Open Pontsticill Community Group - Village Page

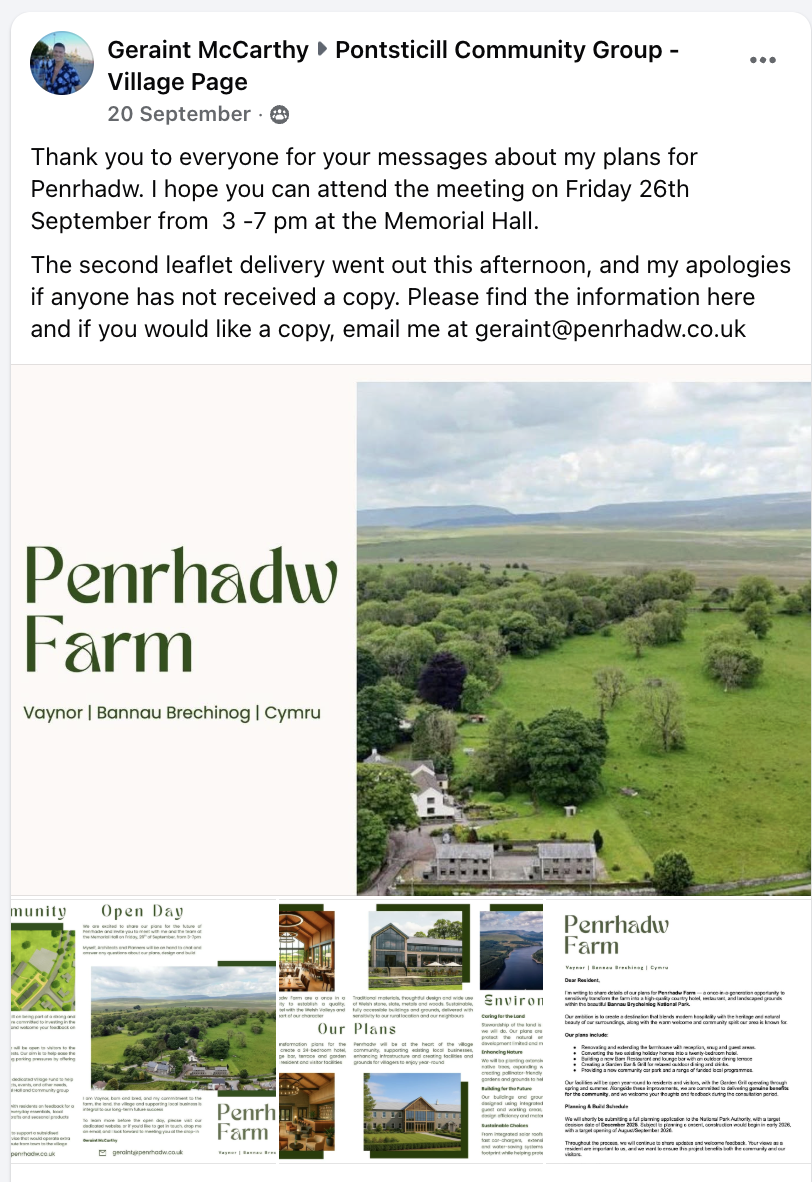(393, 66)
